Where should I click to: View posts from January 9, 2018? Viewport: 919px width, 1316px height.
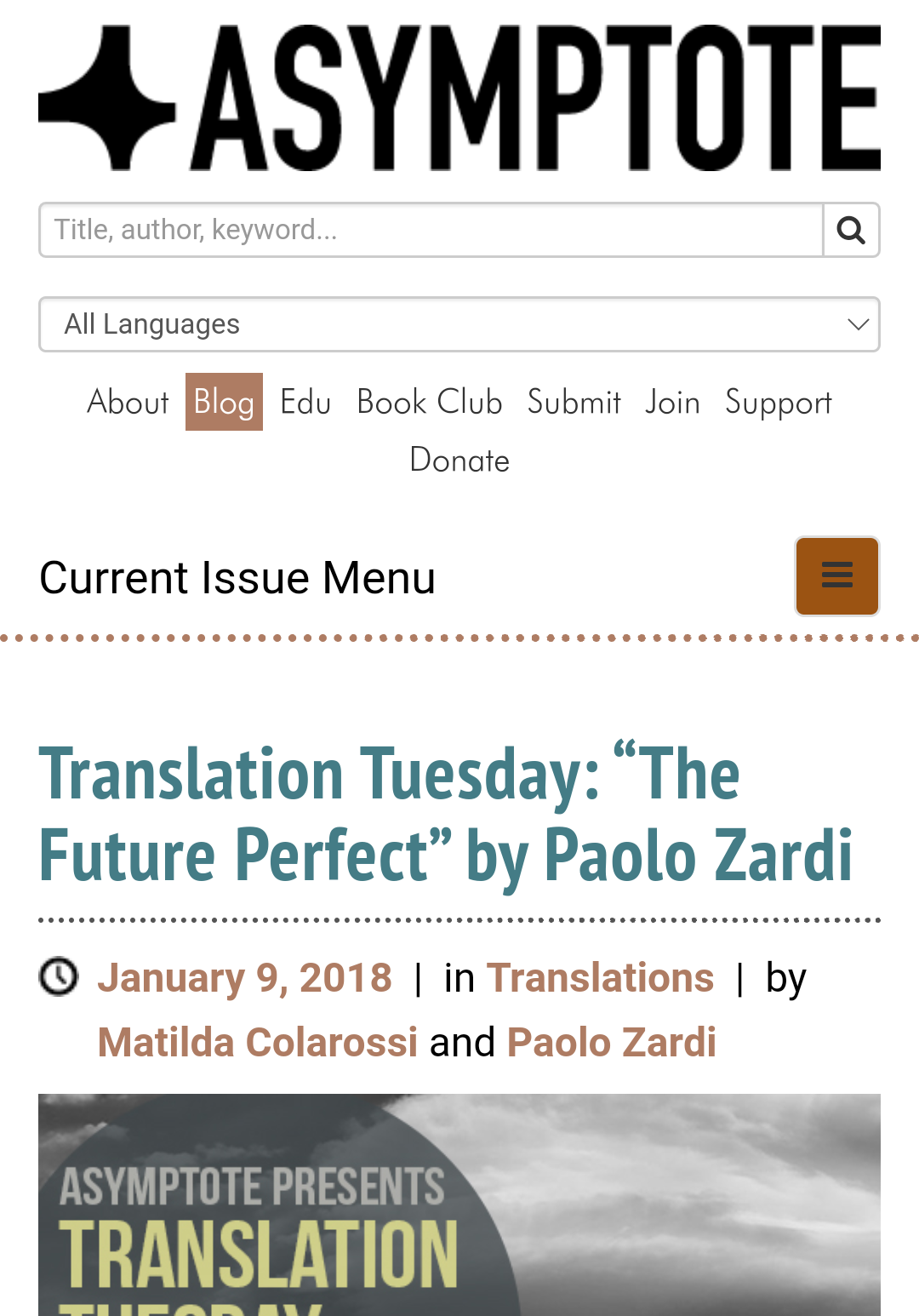coord(244,977)
